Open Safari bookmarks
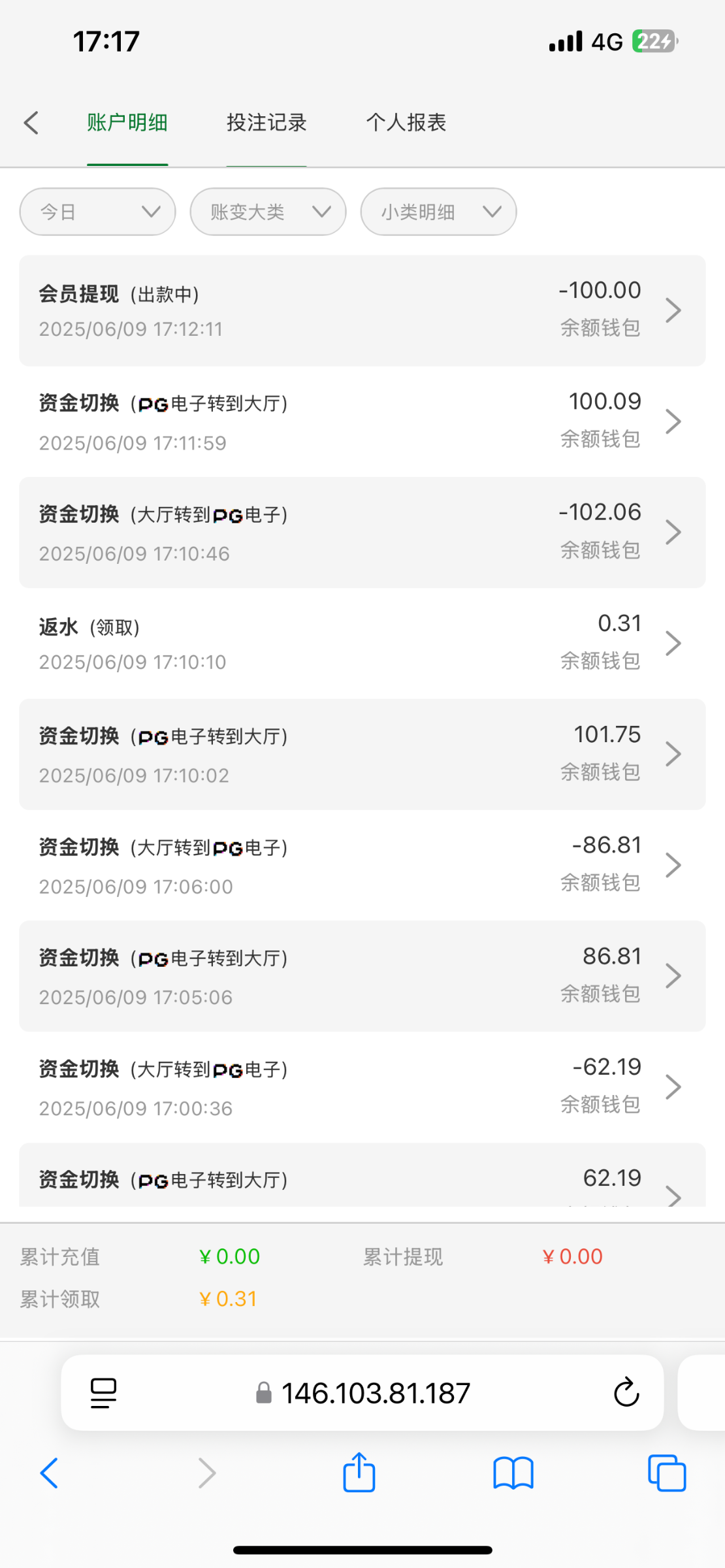The image size is (725, 1568). 513,1473
